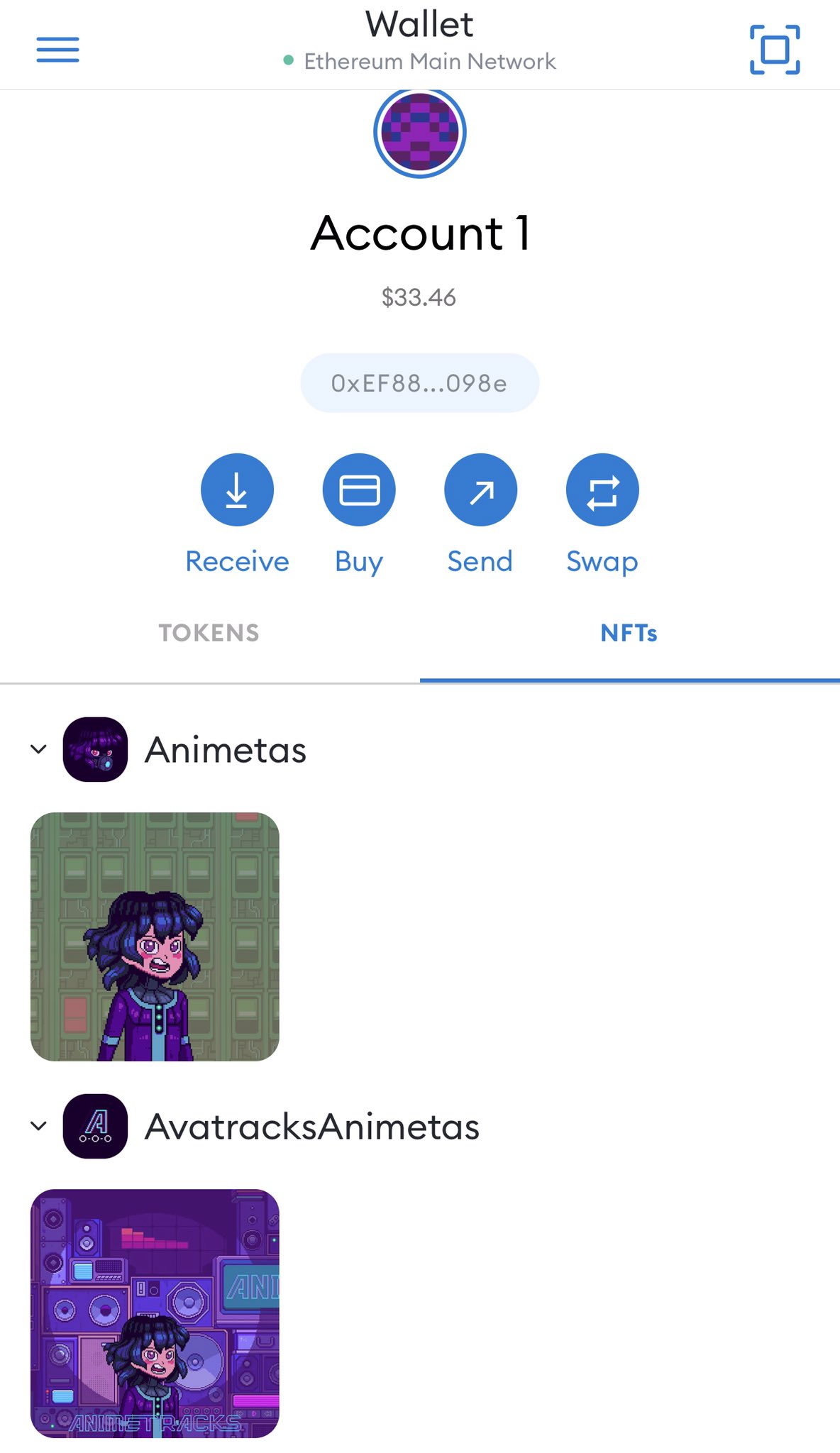Open the Animetas NFT image
Image resolution: width=840 pixels, height=1453 pixels.
(x=155, y=937)
